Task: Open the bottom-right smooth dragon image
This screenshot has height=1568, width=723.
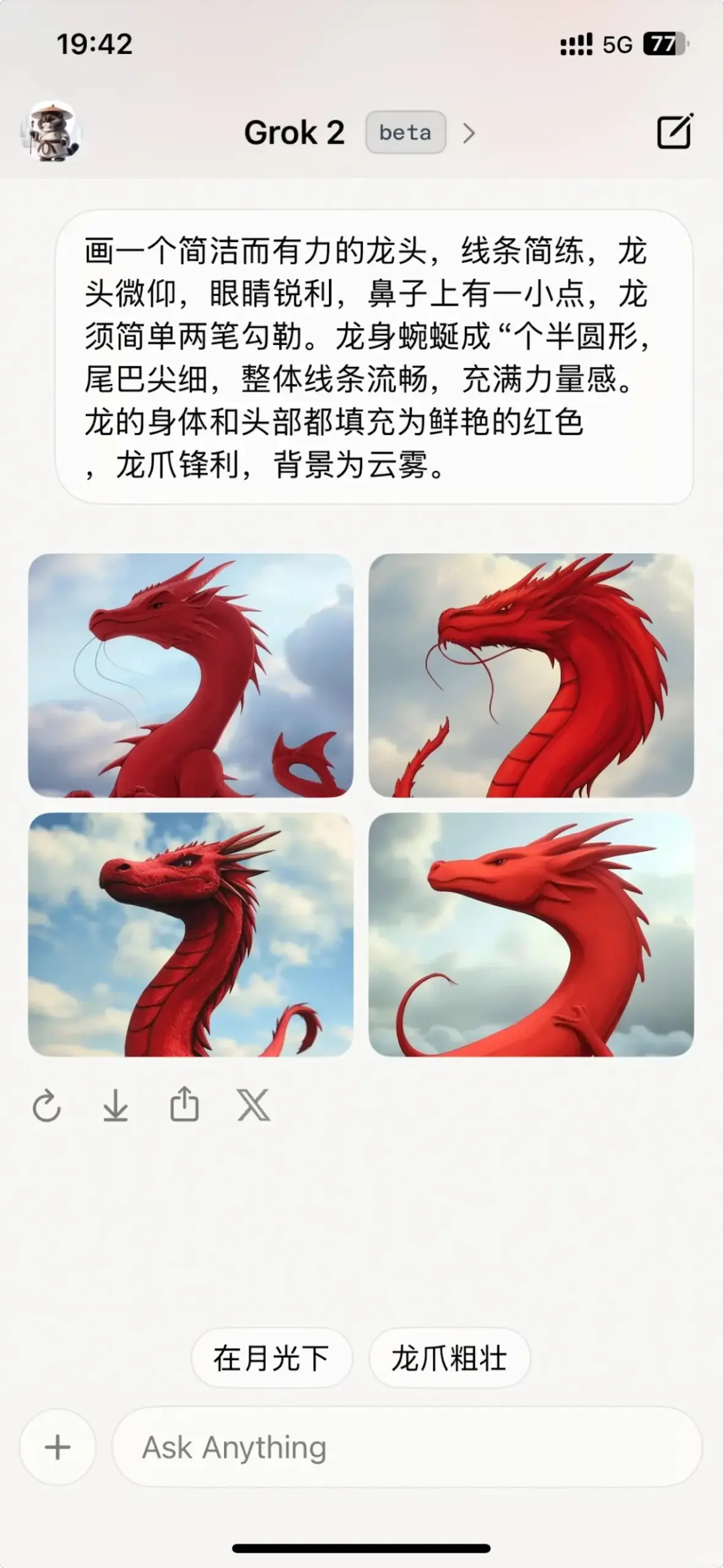Action: (531, 934)
